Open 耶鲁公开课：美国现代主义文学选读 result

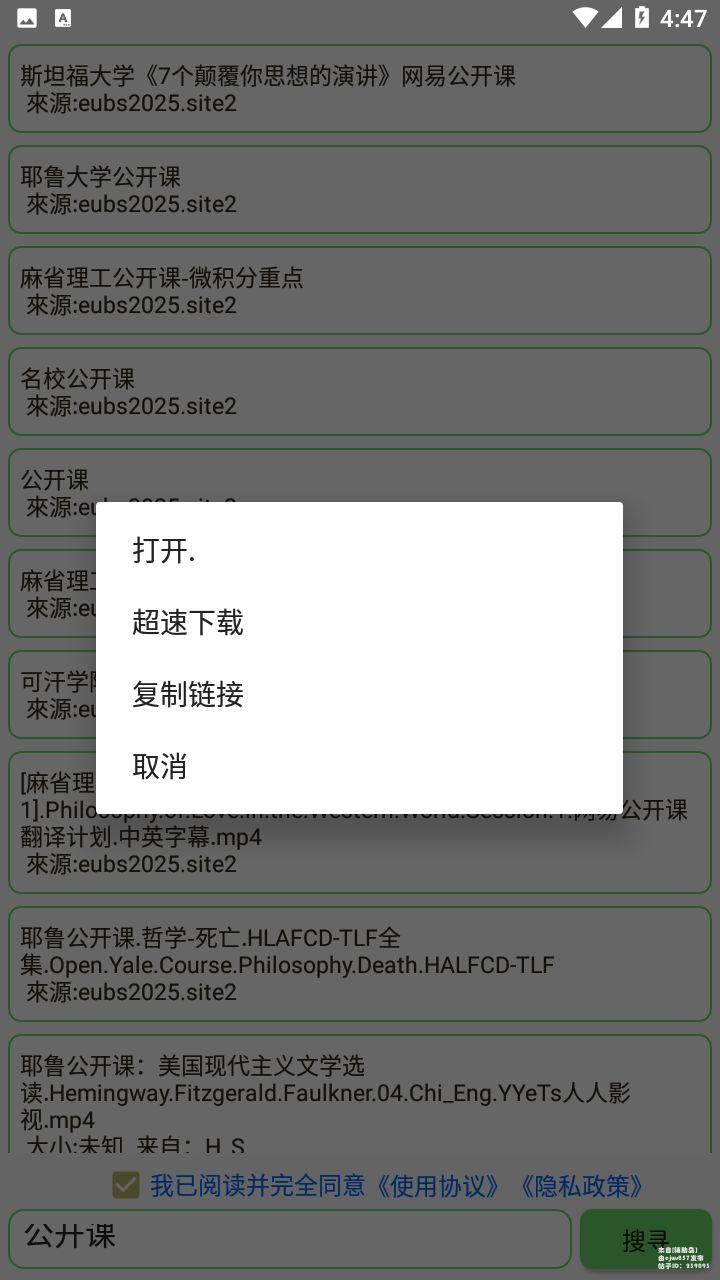coord(359,1095)
